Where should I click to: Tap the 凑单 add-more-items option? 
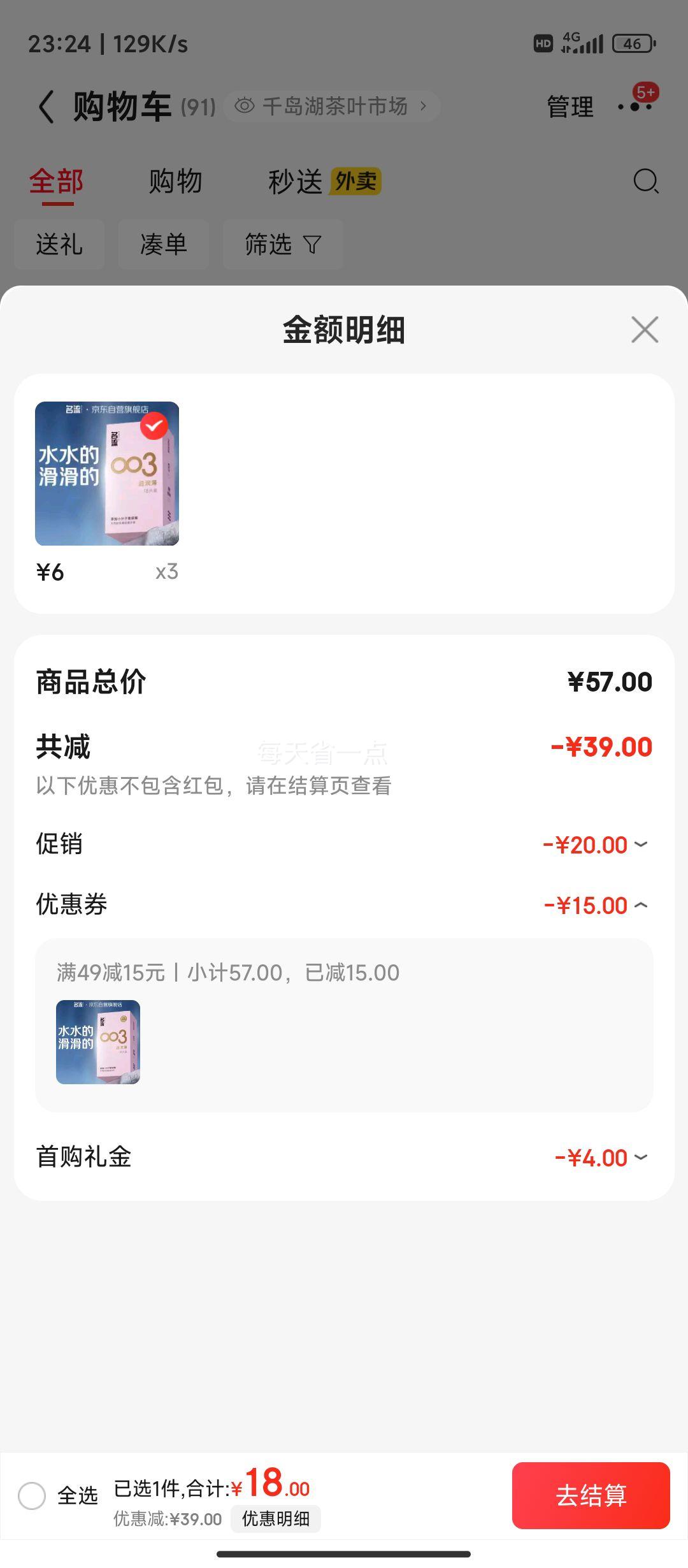(x=163, y=244)
